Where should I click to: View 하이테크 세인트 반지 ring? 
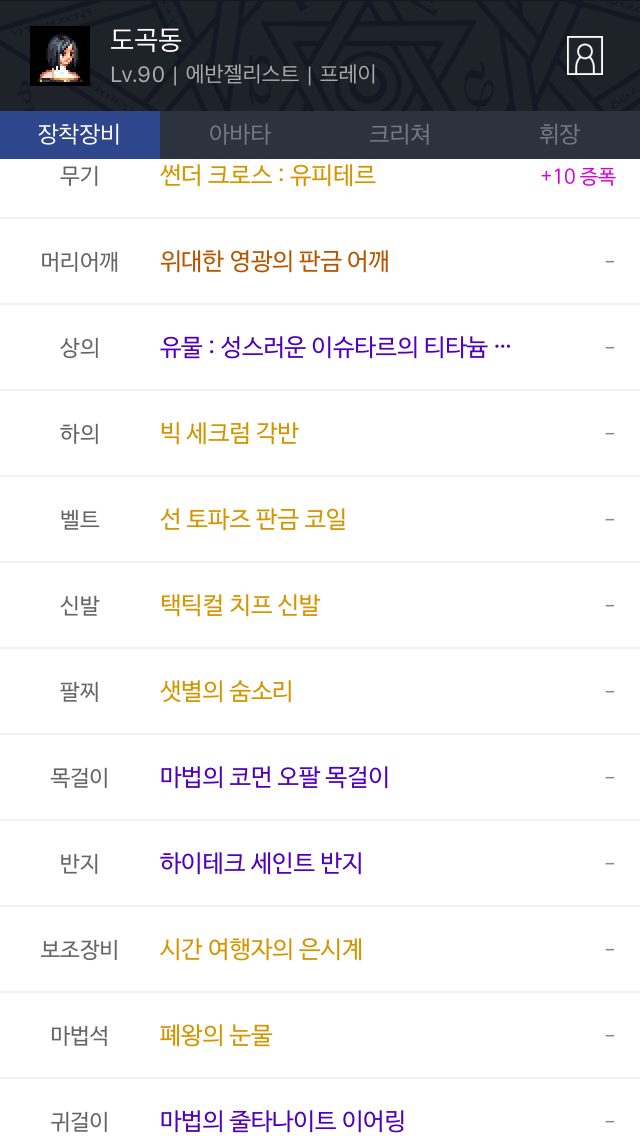(x=261, y=863)
